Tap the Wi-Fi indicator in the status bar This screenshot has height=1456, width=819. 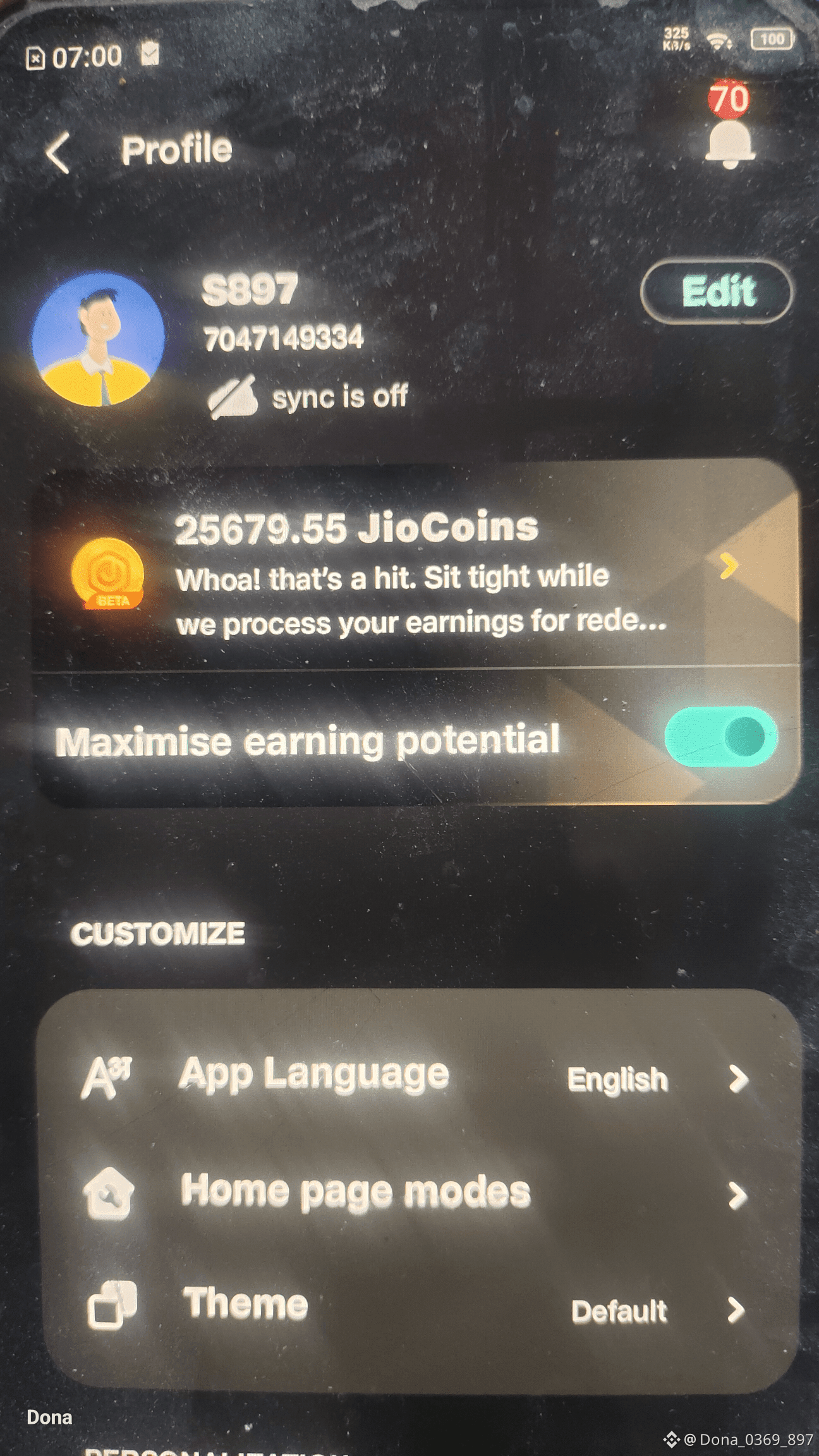719,39
